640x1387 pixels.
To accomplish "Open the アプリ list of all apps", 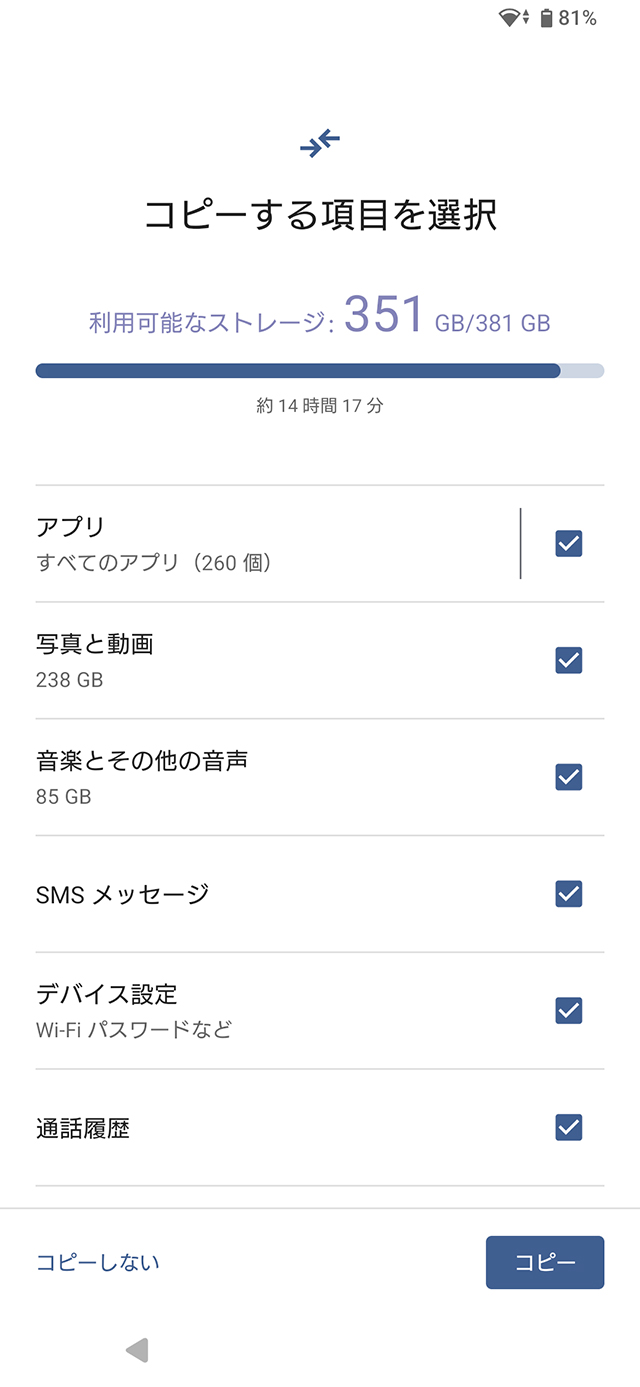I will point(277,543).
